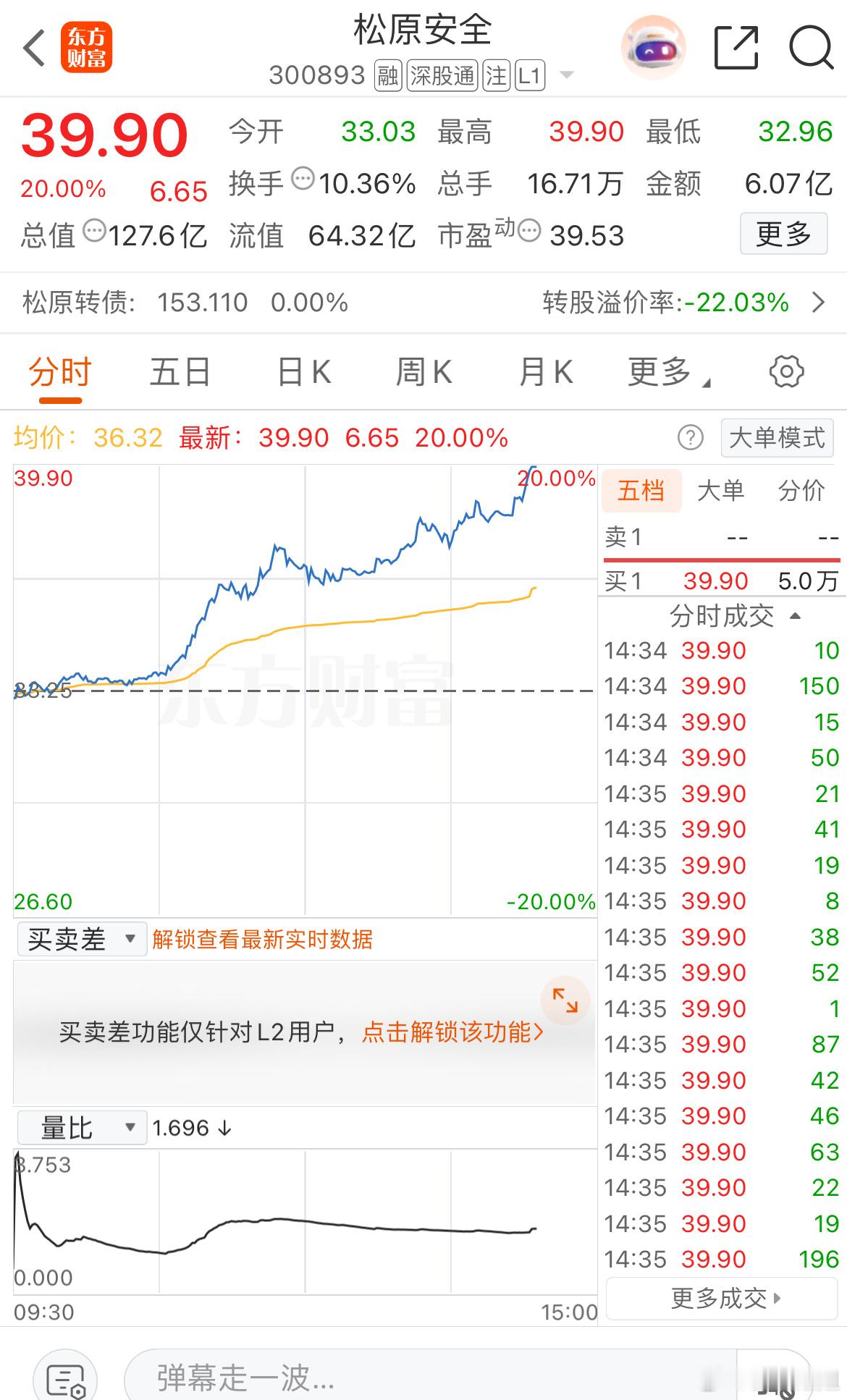Open the 量比 indicator dropdown
This screenshot has width=847, height=1400.
pyautogui.click(x=82, y=1128)
